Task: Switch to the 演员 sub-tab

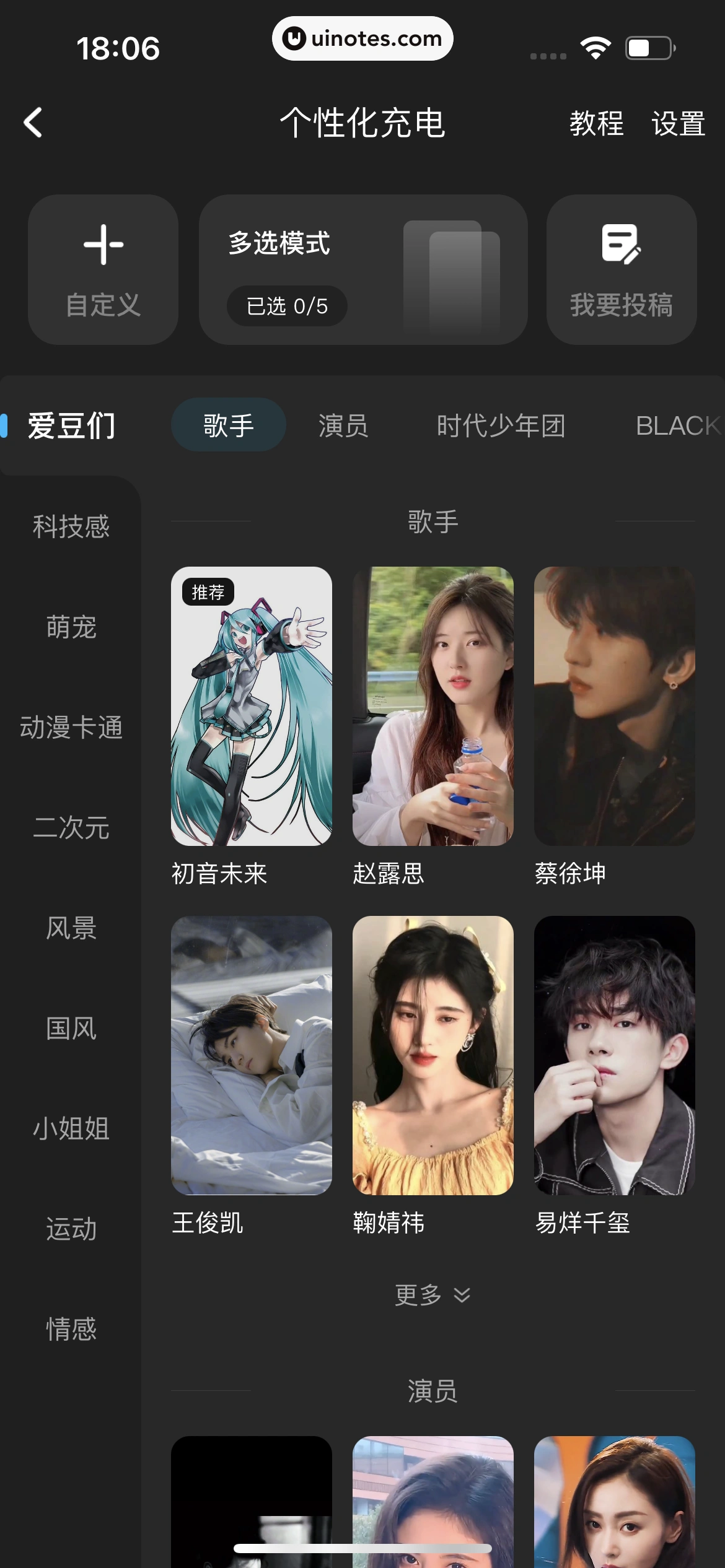Action: (343, 426)
